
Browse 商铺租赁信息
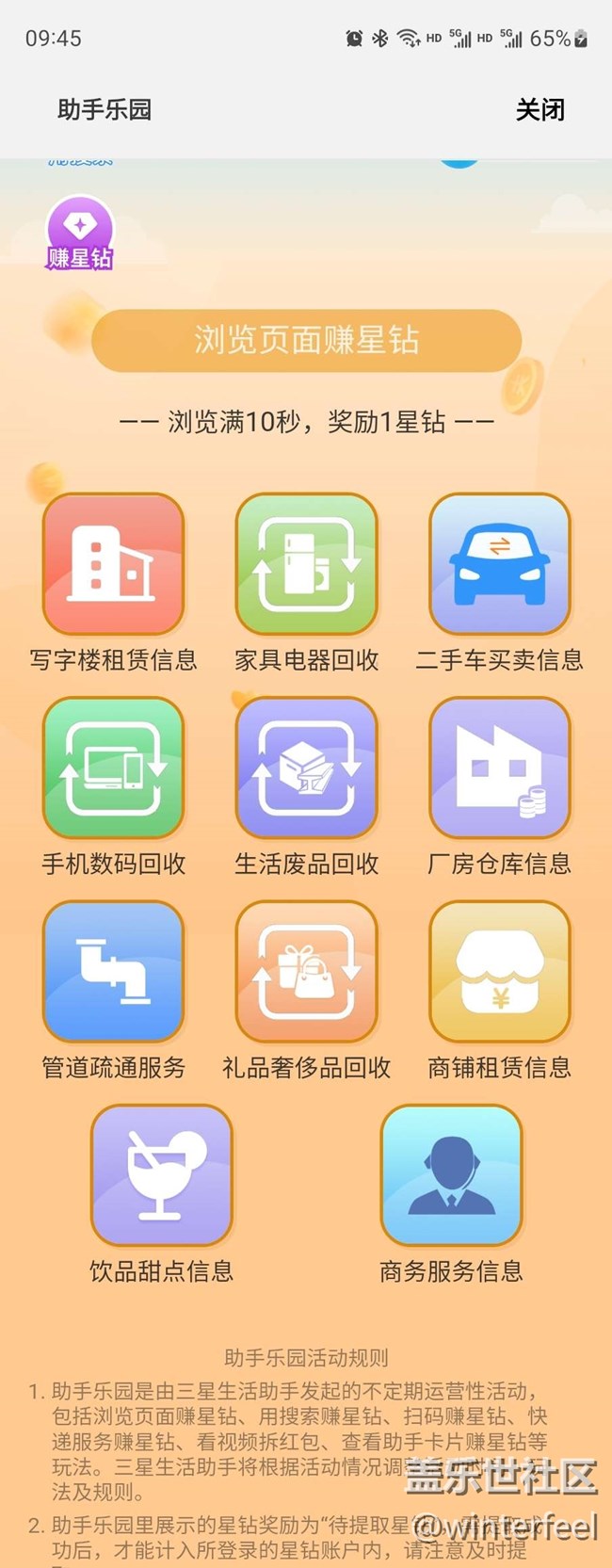(499, 972)
